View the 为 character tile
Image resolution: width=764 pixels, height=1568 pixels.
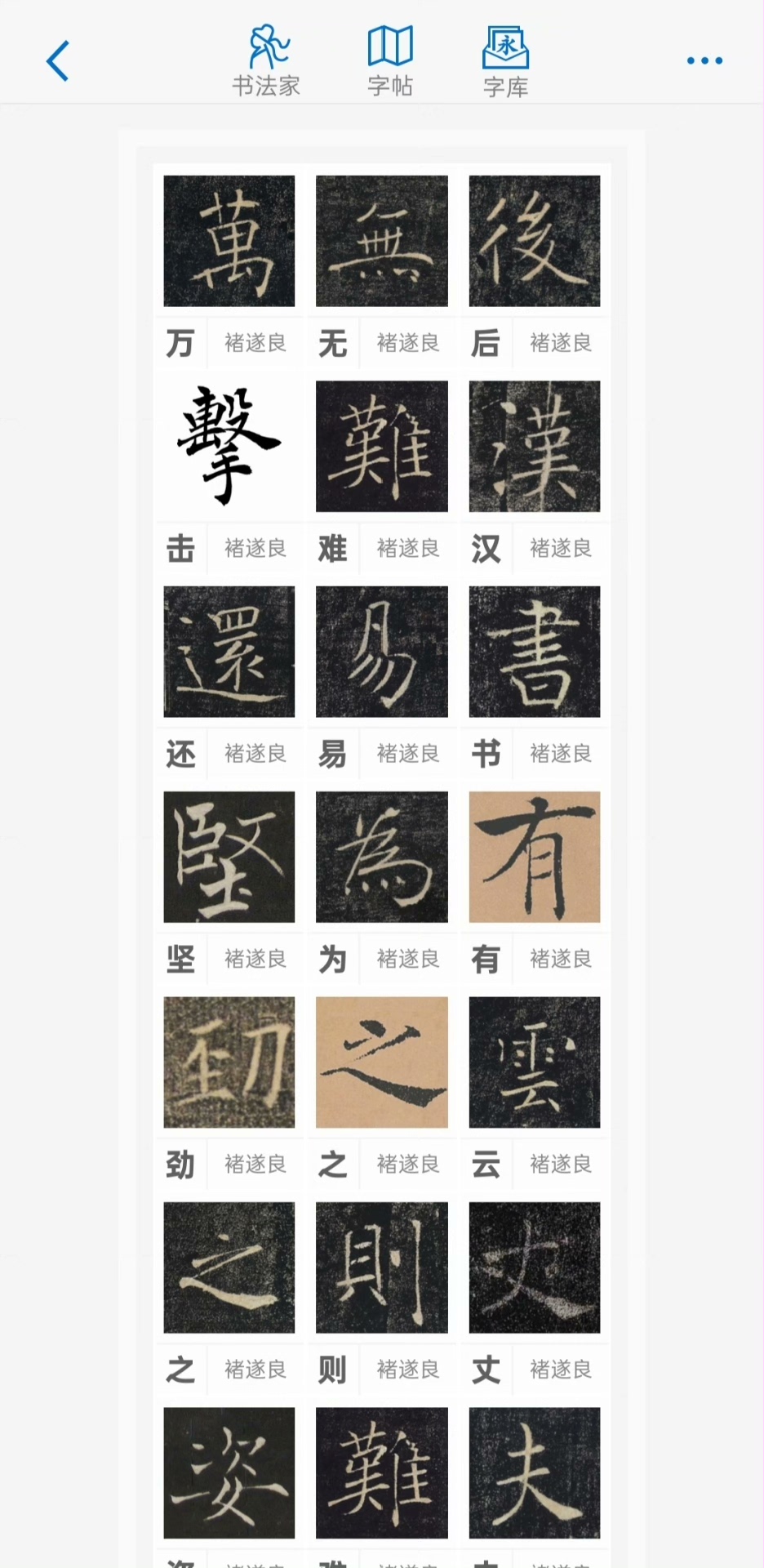pyautogui.click(x=382, y=857)
